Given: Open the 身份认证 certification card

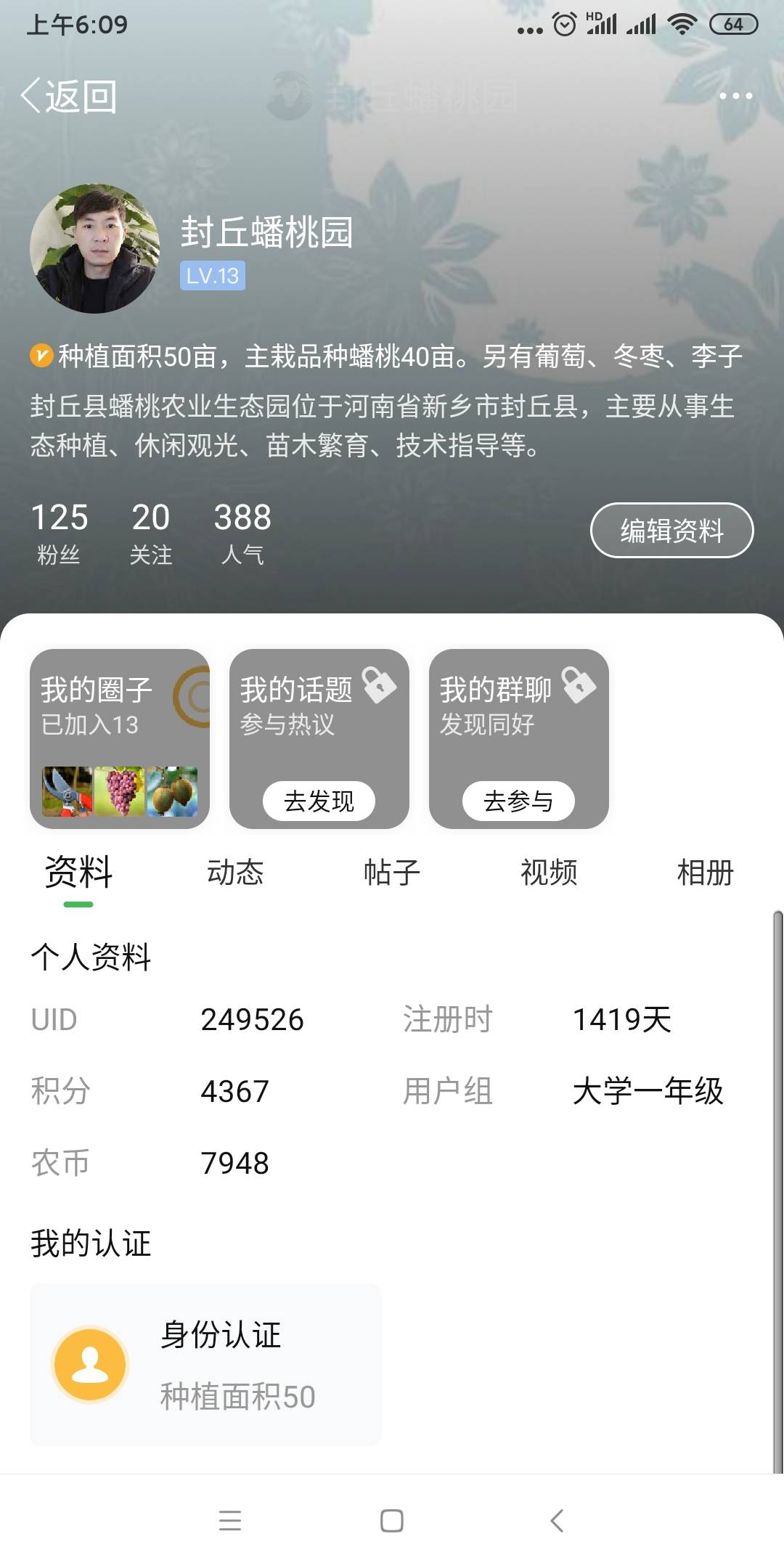Looking at the screenshot, I should [205, 1365].
